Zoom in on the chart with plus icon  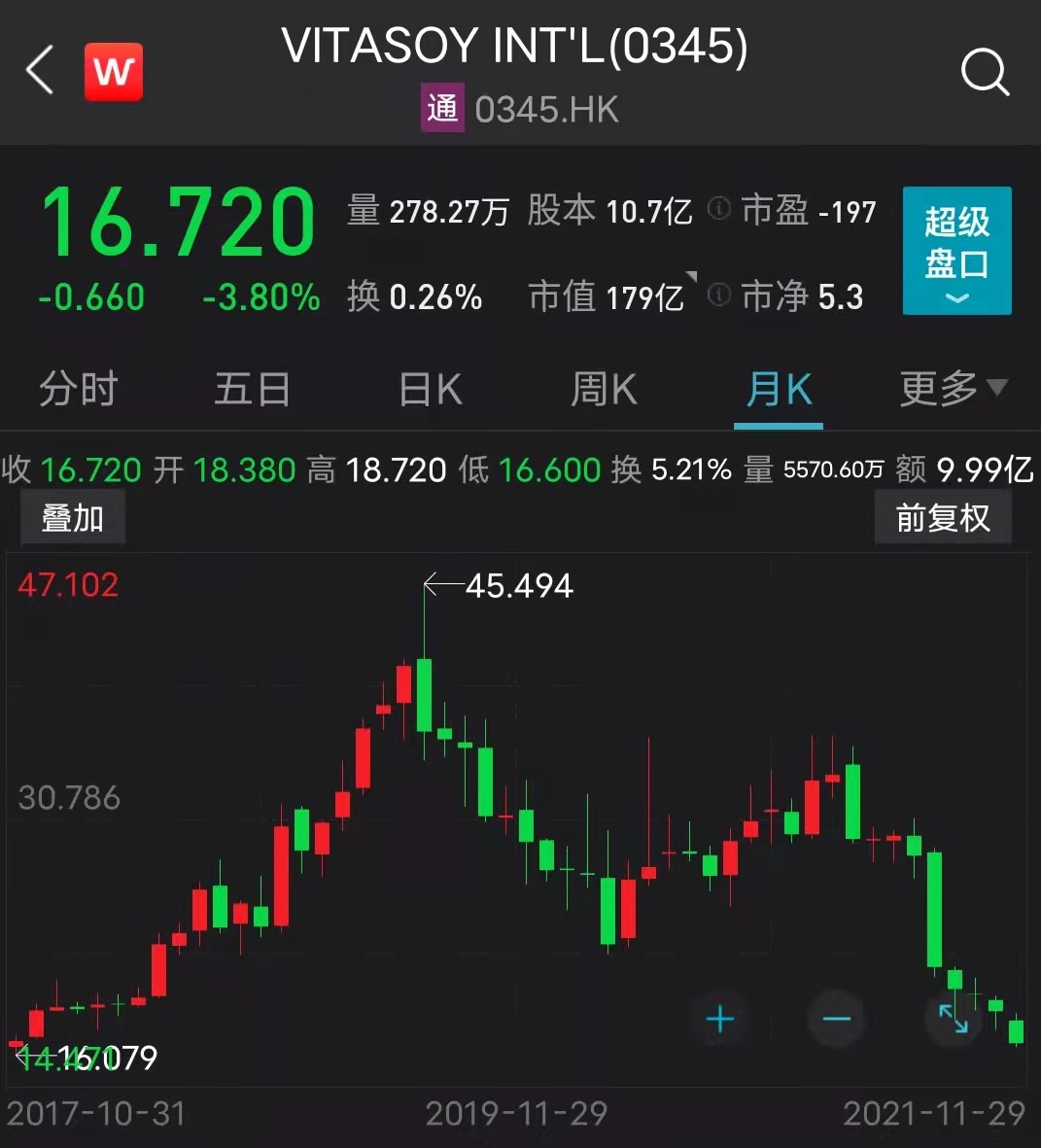point(719,1019)
